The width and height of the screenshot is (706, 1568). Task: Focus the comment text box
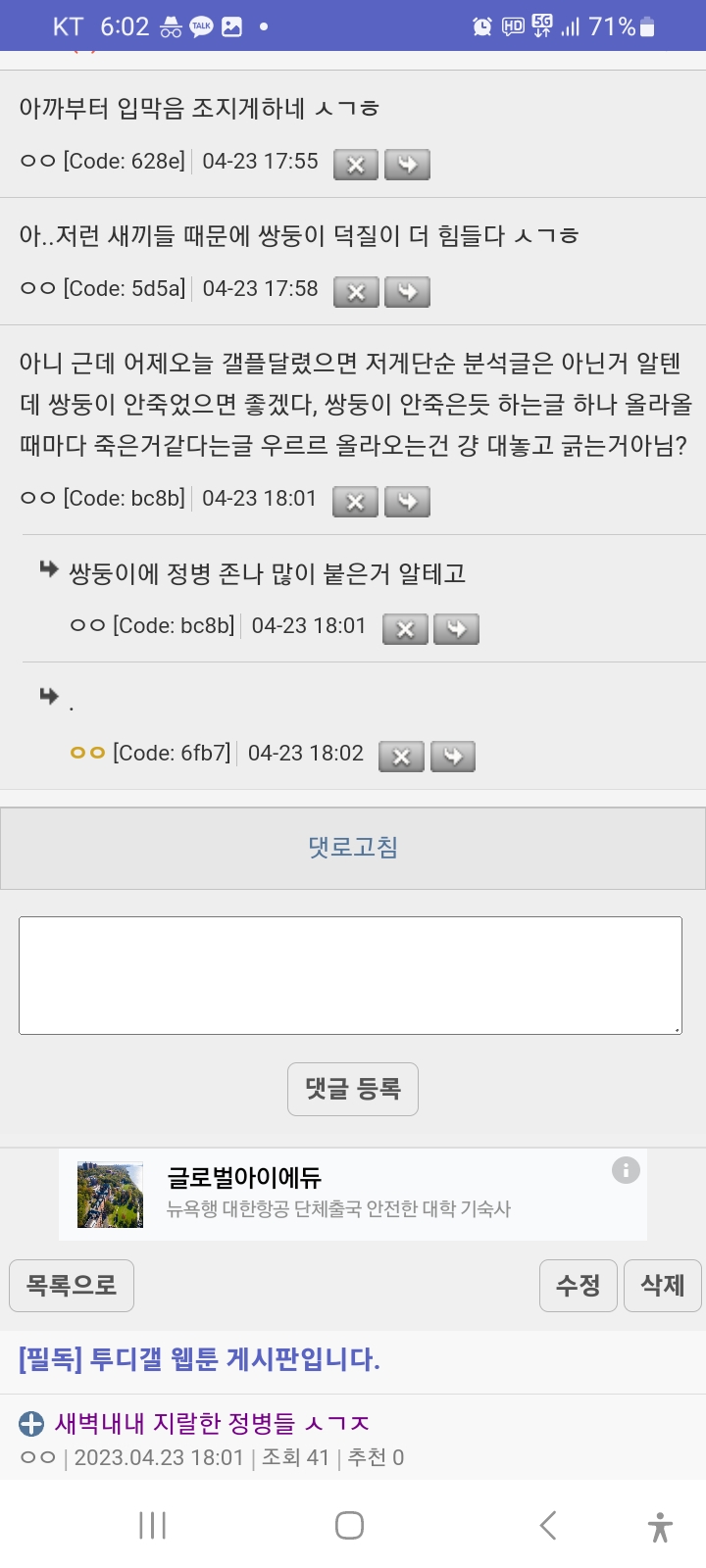click(x=350, y=975)
